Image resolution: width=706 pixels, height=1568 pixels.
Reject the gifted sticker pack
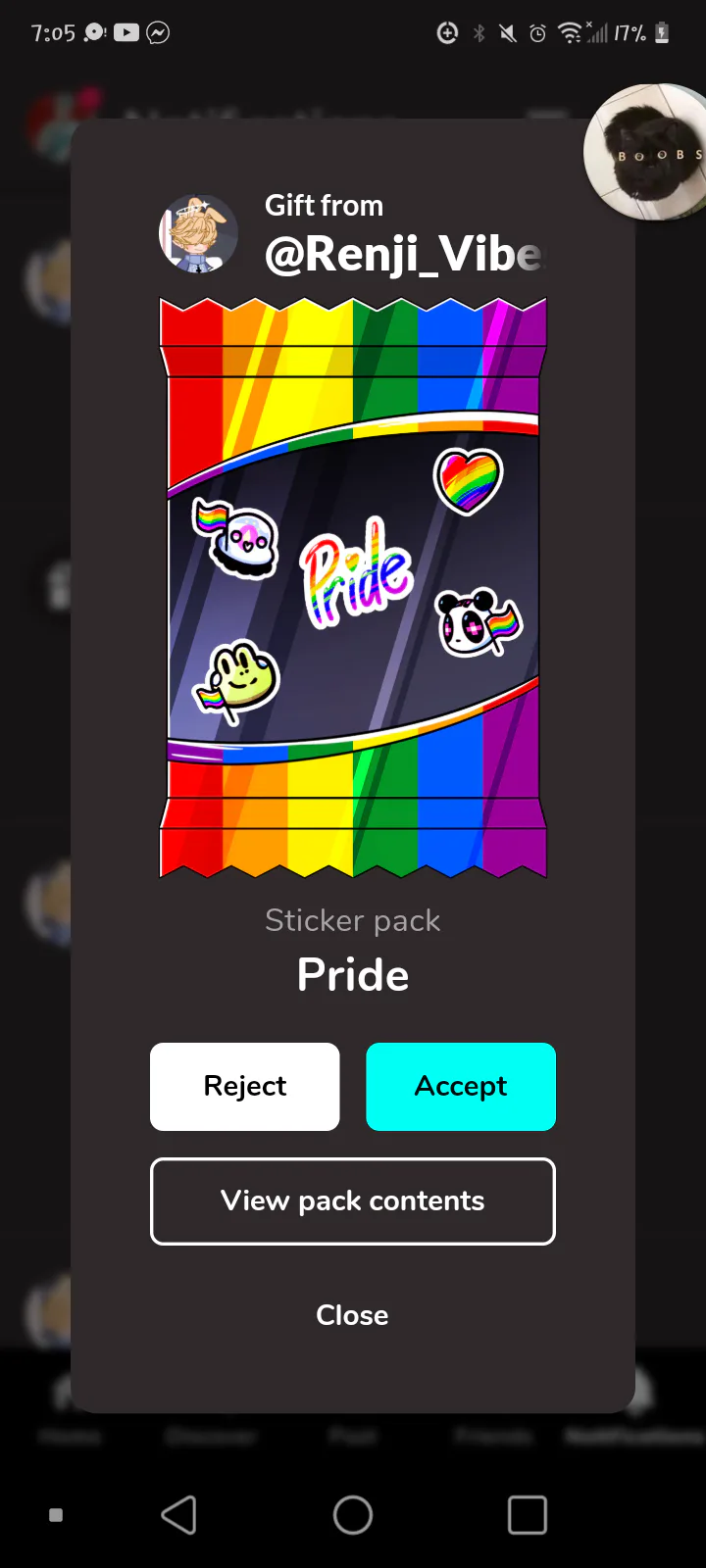tap(245, 1086)
